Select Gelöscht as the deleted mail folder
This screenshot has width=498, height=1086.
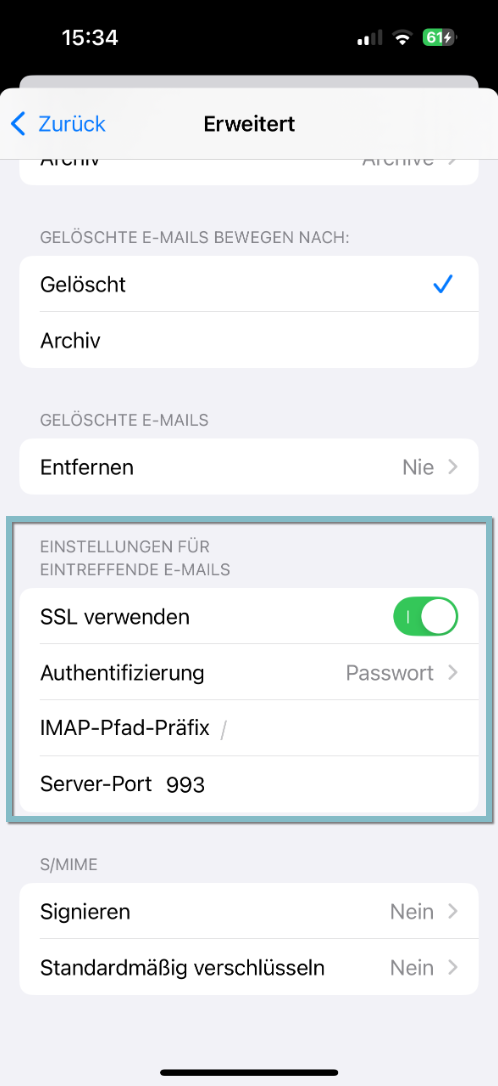click(x=249, y=284)
